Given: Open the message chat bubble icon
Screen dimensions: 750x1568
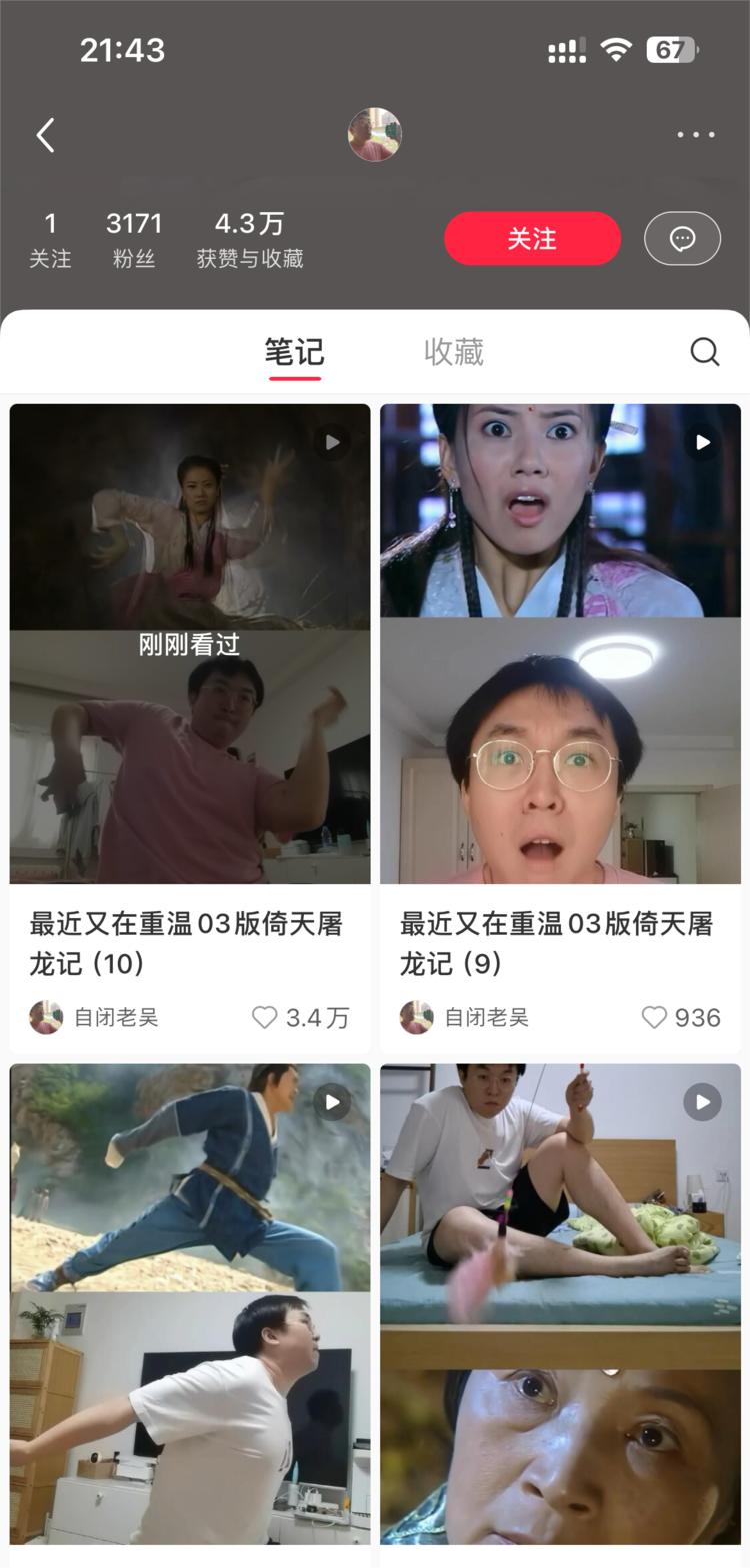Looking at the screenshot, I should (683, 239).
